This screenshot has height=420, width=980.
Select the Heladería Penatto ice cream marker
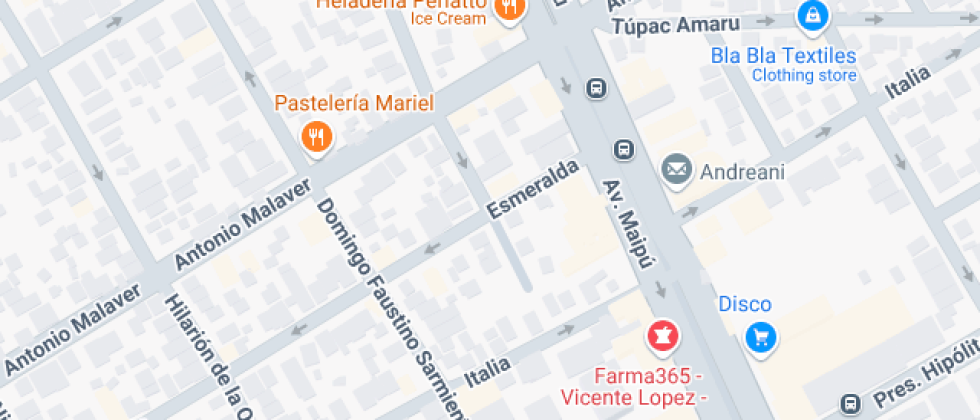tap(510, 8)
